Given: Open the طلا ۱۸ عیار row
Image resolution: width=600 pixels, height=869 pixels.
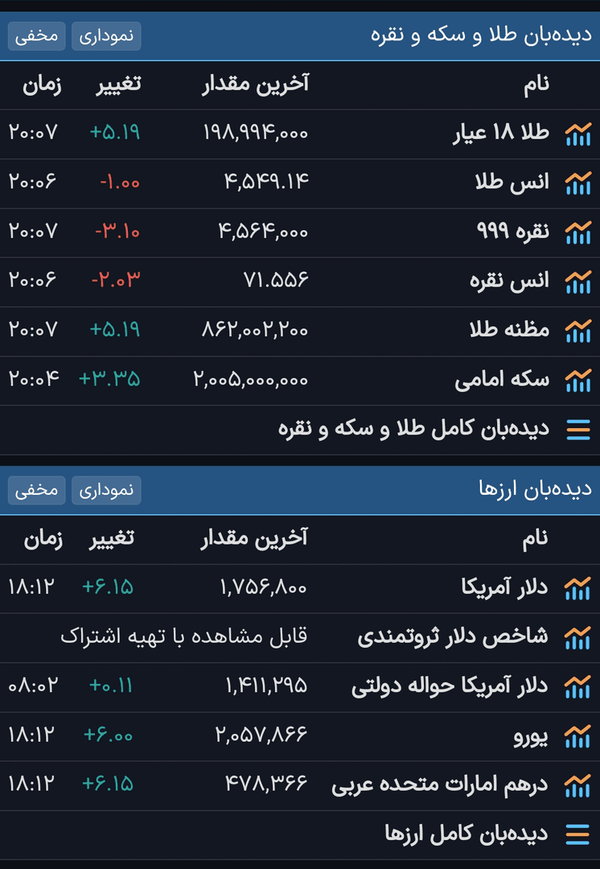Looking at the screenshot, I should (300, 134).
